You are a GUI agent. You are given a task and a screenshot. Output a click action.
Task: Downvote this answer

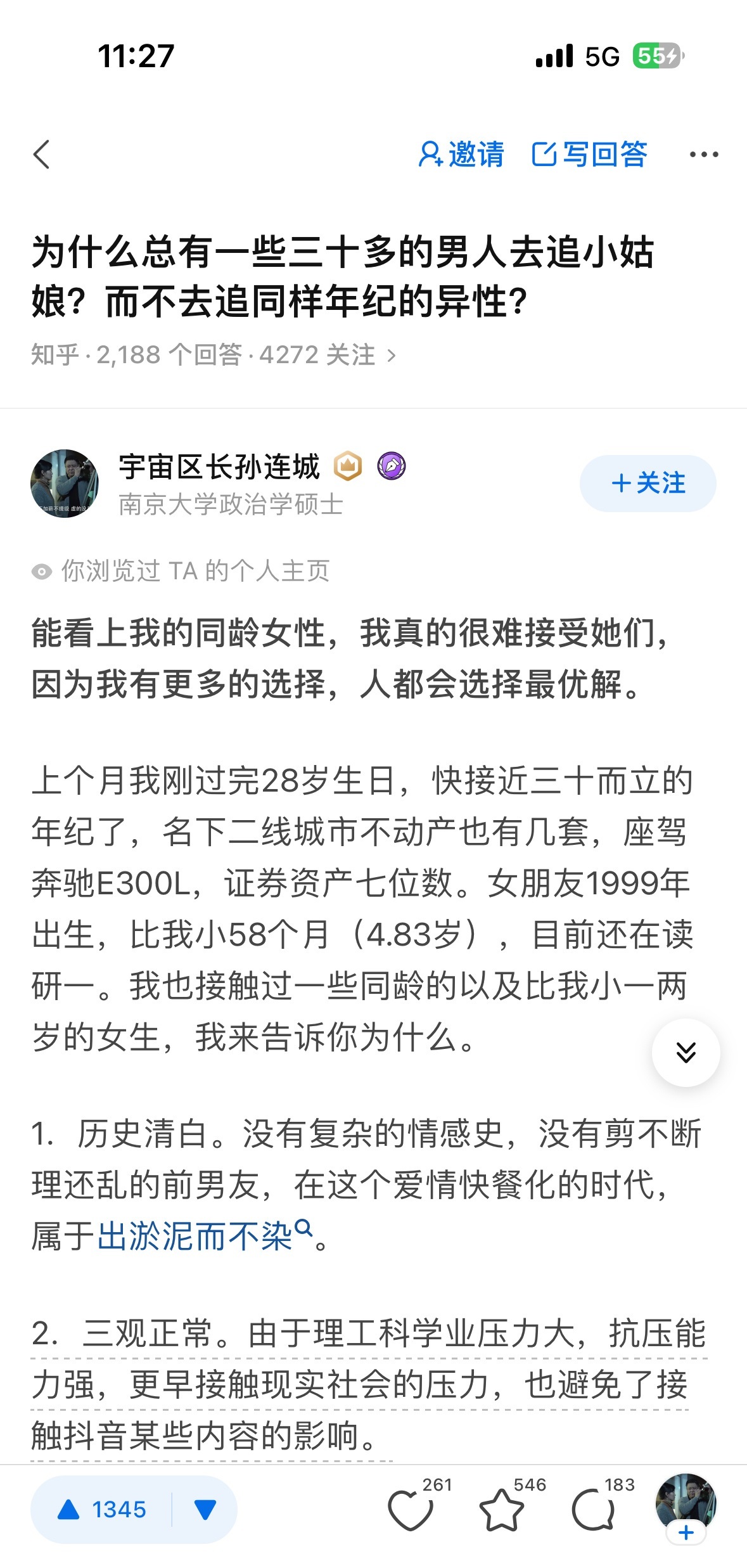(x=205, y=1510)
